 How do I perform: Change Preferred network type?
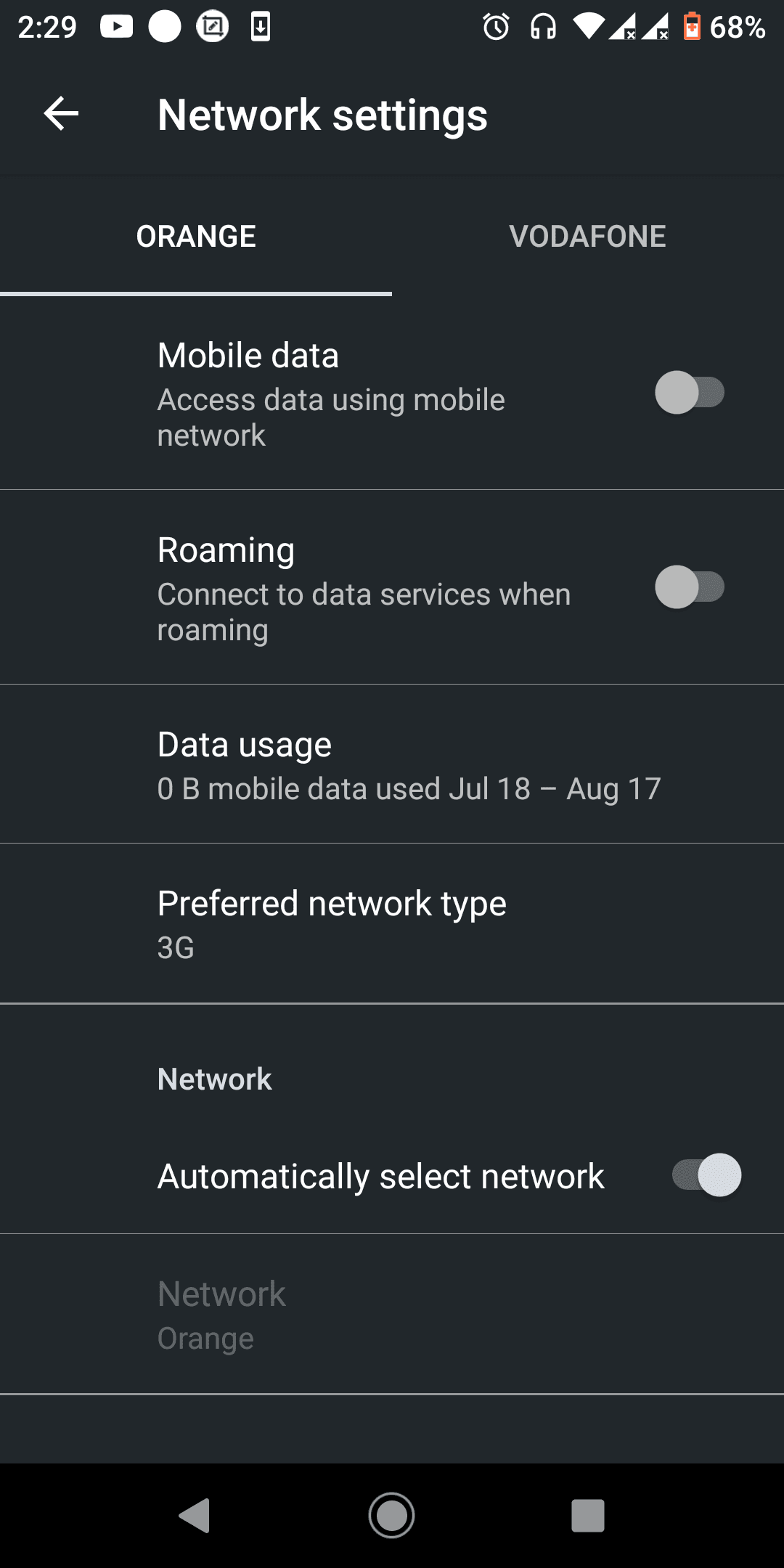tap(392, 923)
